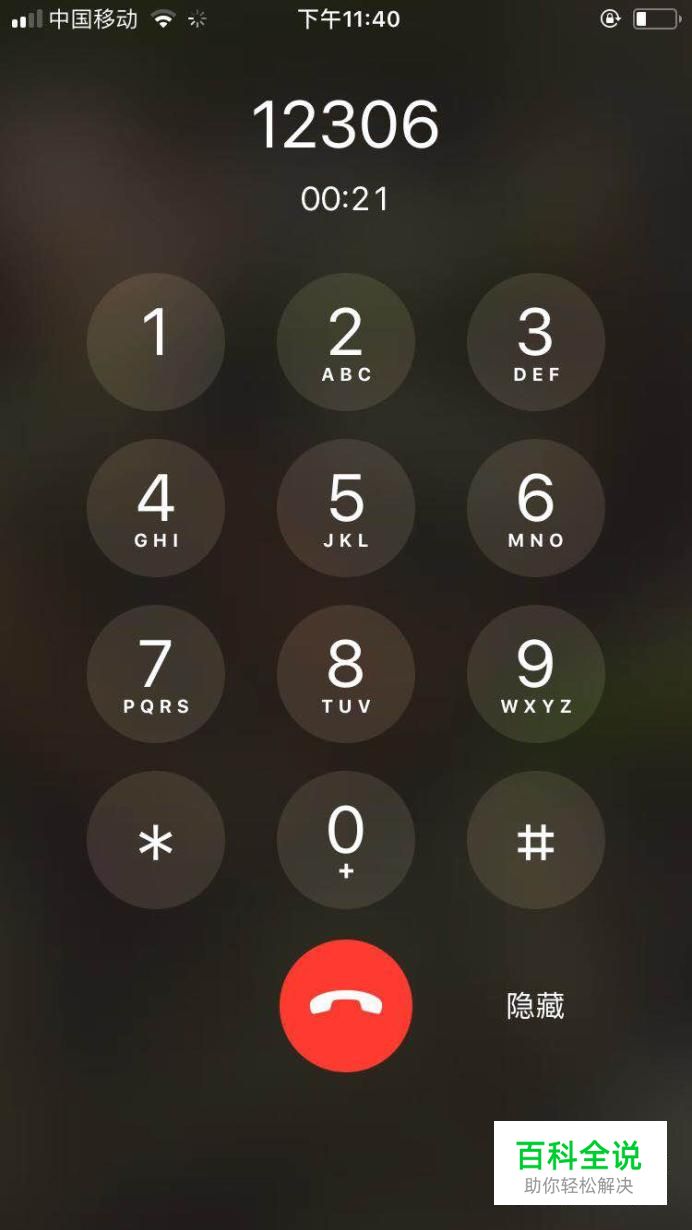Image resolution: width=692 pixels, height=1230 pixels.
Task: Dial digit 2 ABC
Action: [x=346, y=342]
